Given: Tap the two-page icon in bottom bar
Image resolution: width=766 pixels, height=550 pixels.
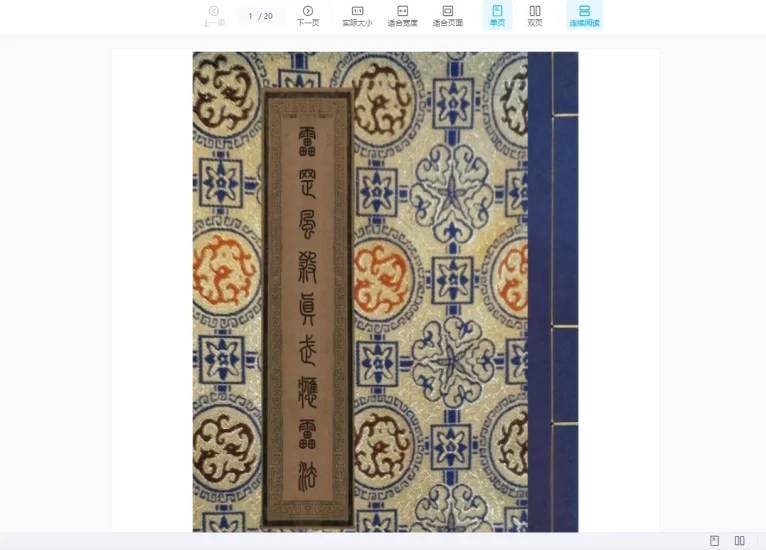Looking at the screenshot, I should click(x=740, y=541).
